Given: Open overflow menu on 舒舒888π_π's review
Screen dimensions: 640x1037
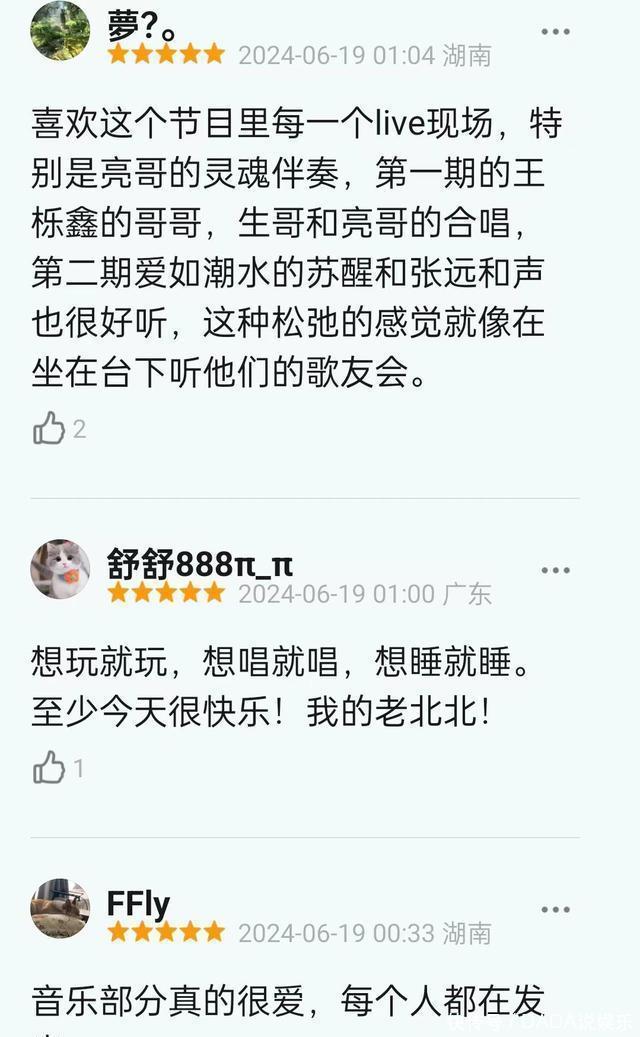Looking at the screenshot, I should tap(555, 570).
